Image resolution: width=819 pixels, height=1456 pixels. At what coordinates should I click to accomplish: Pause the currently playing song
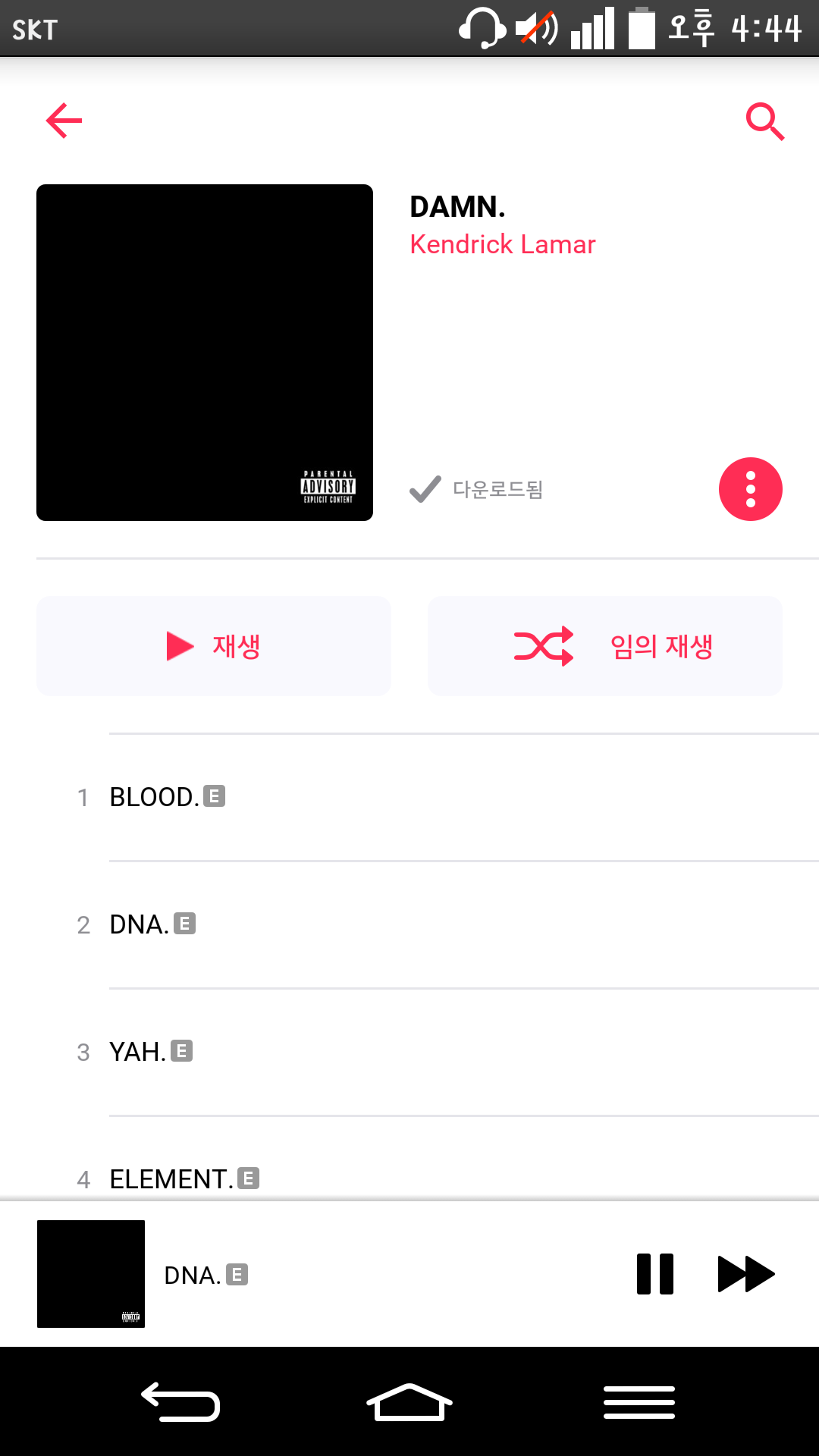pyautogui.click(x=655, y=1274)
